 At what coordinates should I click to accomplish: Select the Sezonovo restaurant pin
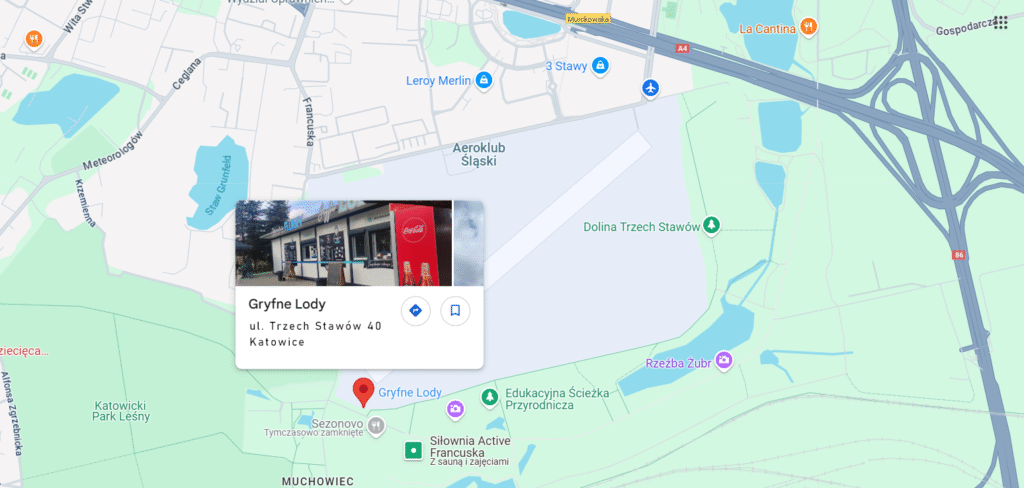point(376,426)
